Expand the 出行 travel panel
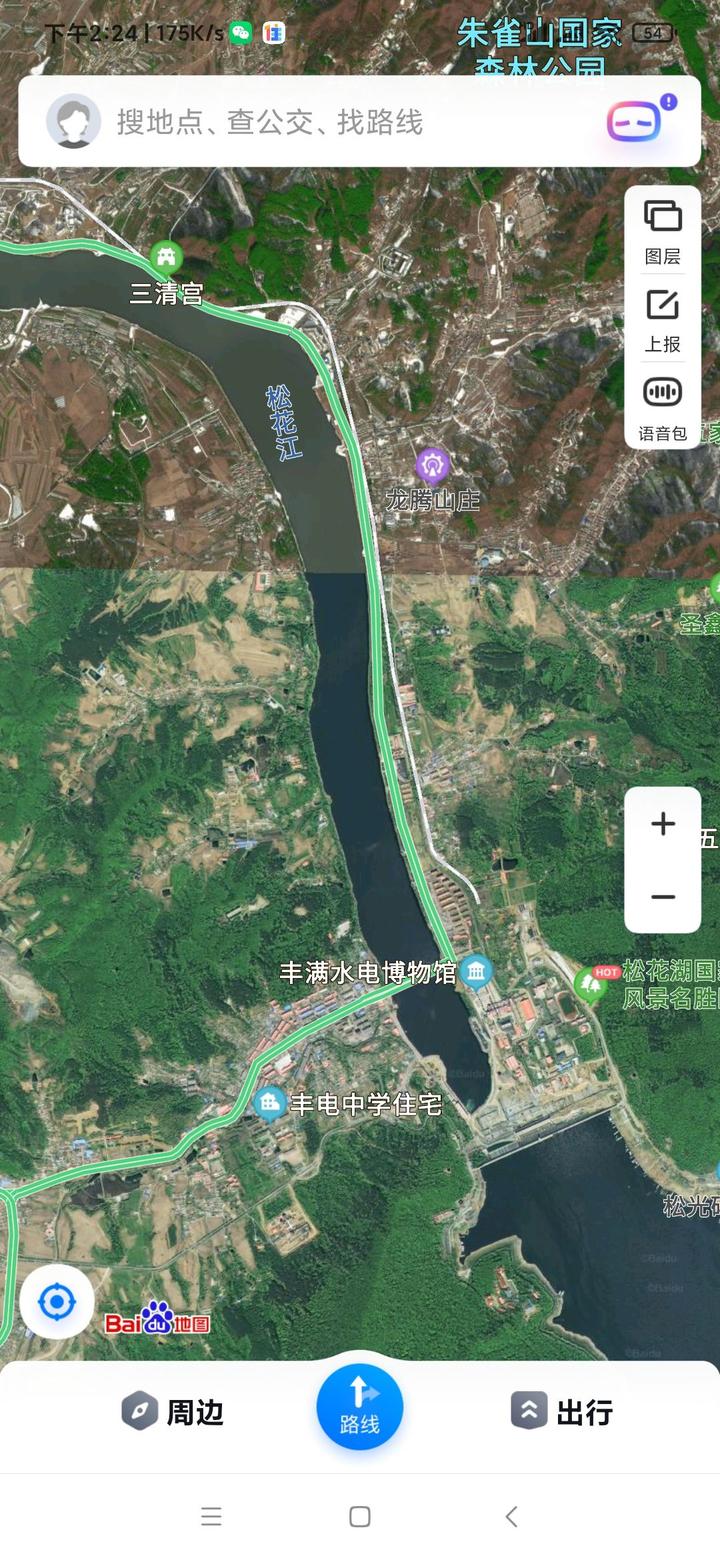The image size is (720, 1560). 562,1410
